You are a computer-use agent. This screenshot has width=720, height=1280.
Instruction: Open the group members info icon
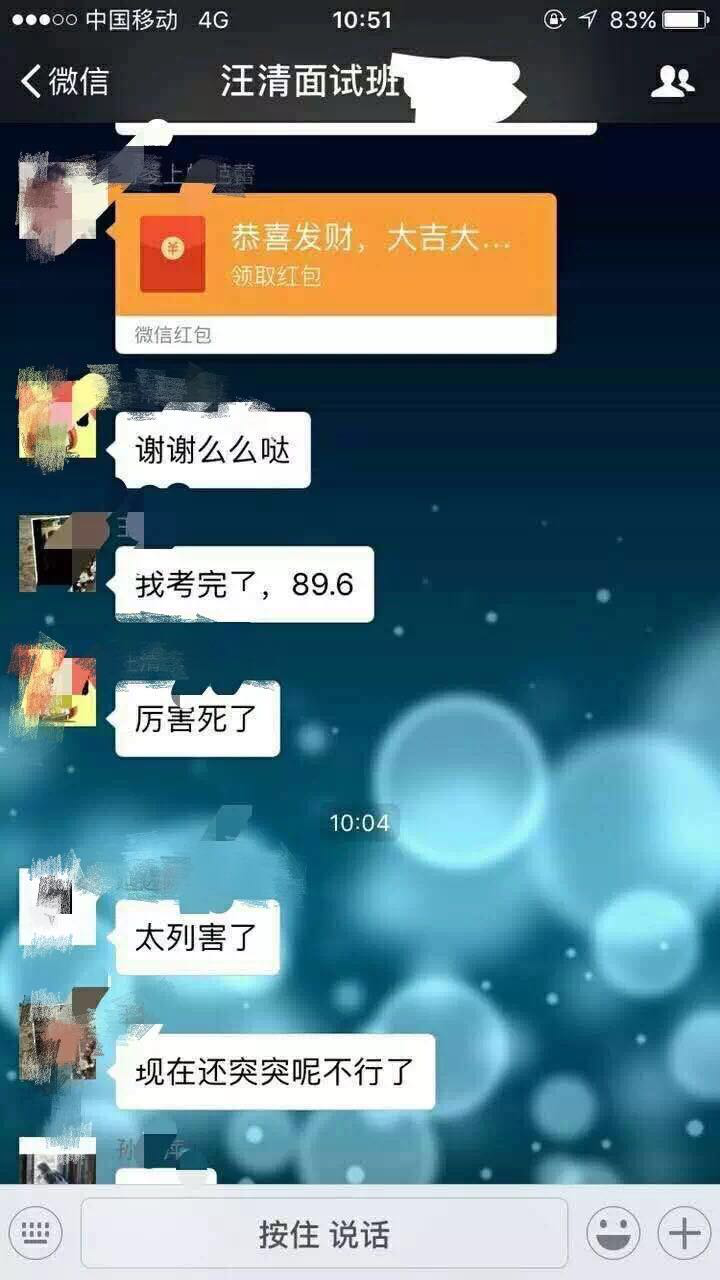point(672,81)
